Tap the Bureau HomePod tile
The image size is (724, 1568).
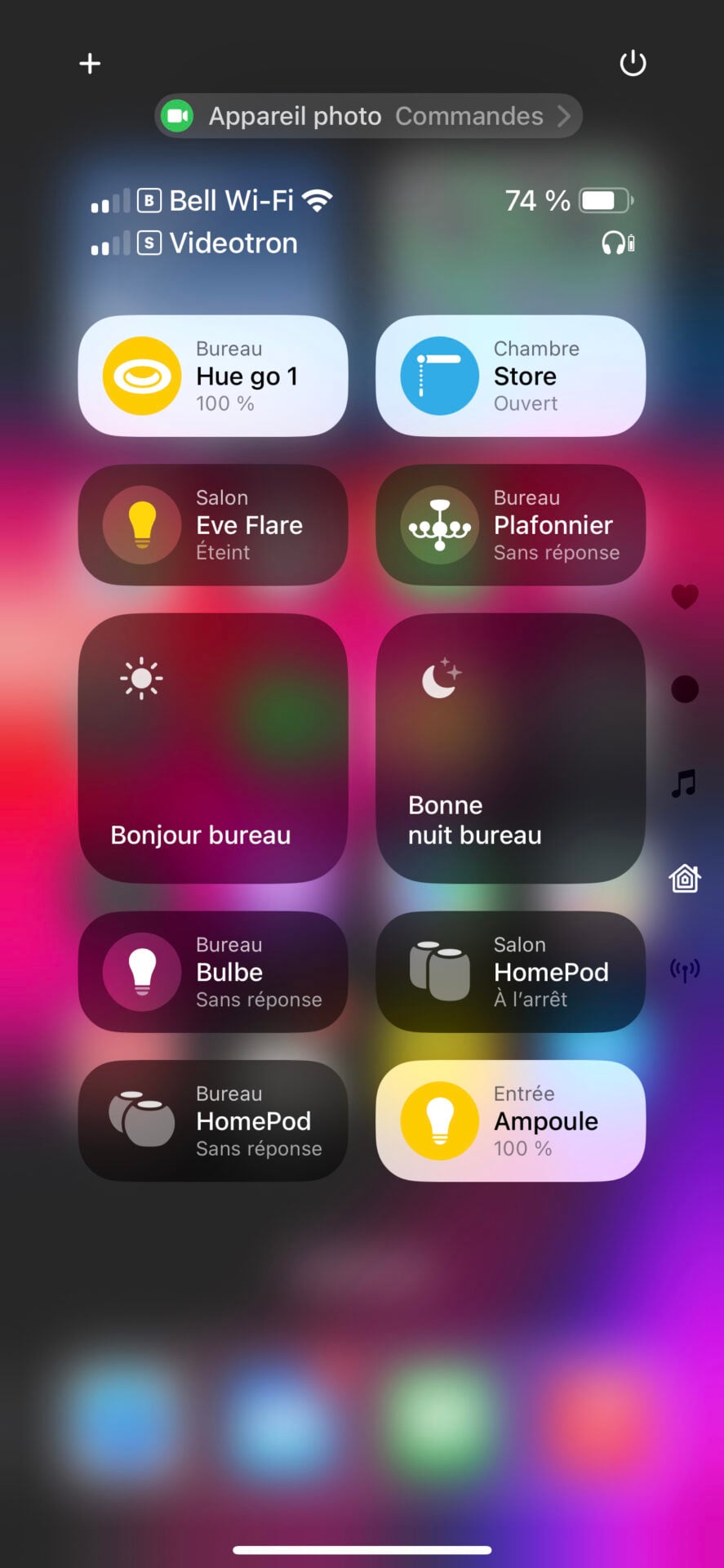point(213,1120)
